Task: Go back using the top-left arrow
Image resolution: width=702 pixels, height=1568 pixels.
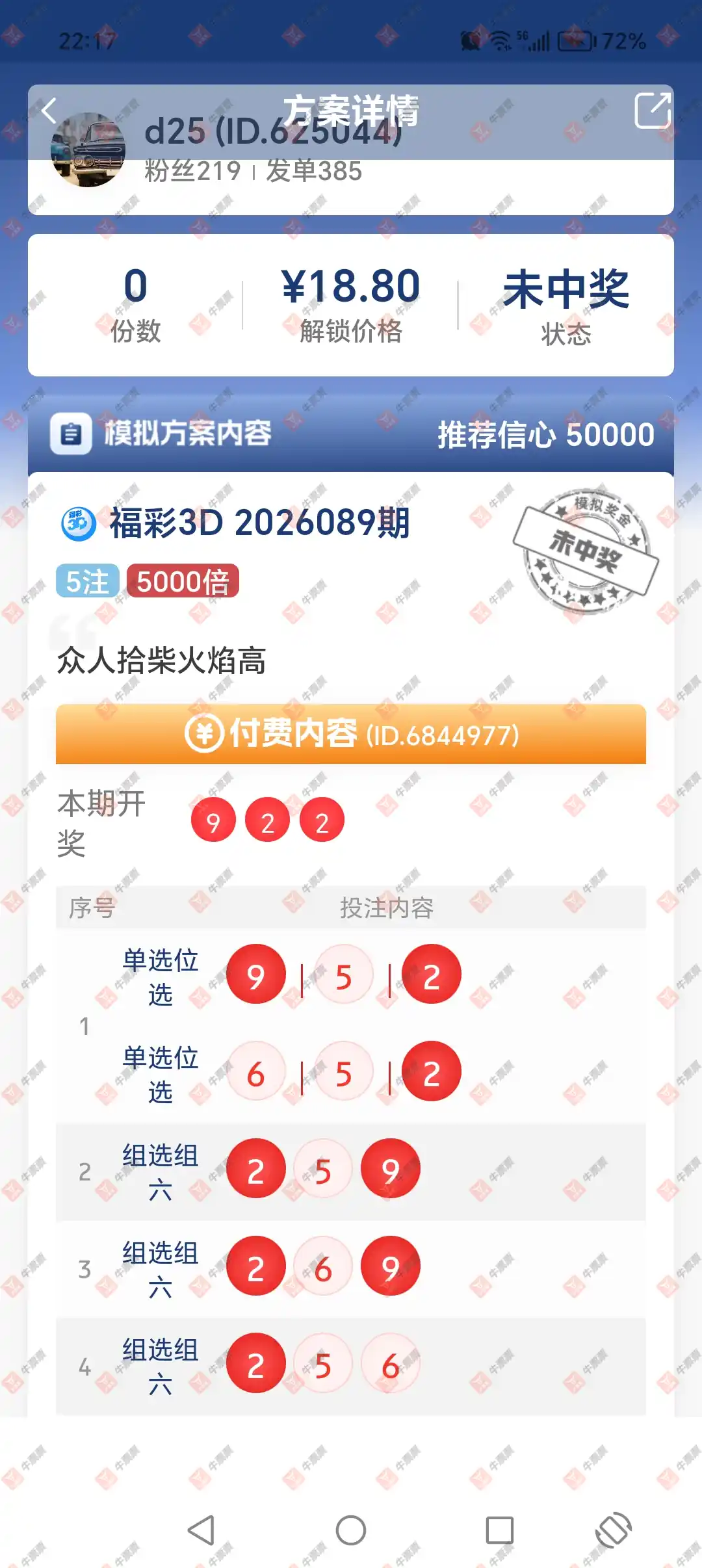Action: pos(49,111)
